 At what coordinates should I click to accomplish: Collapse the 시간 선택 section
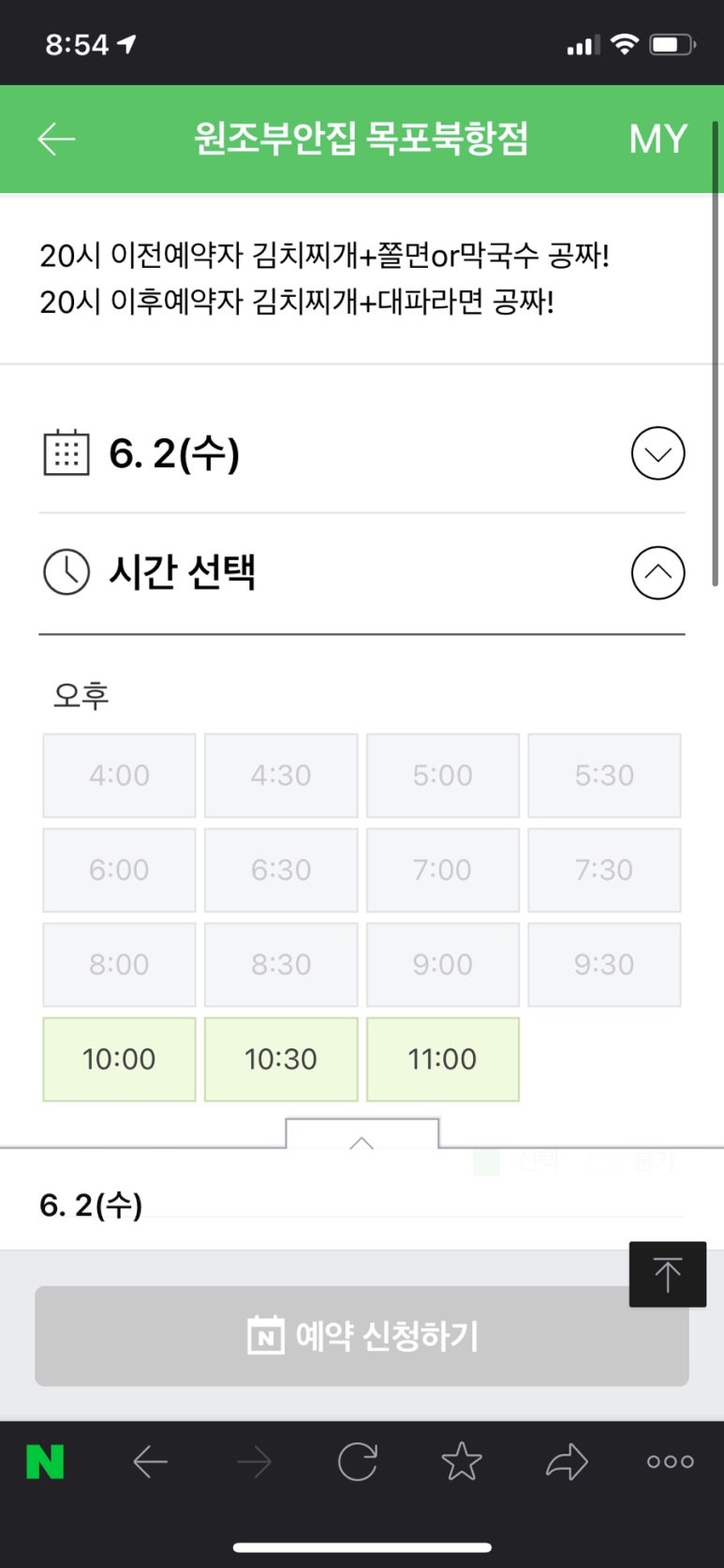coord(658,572)
